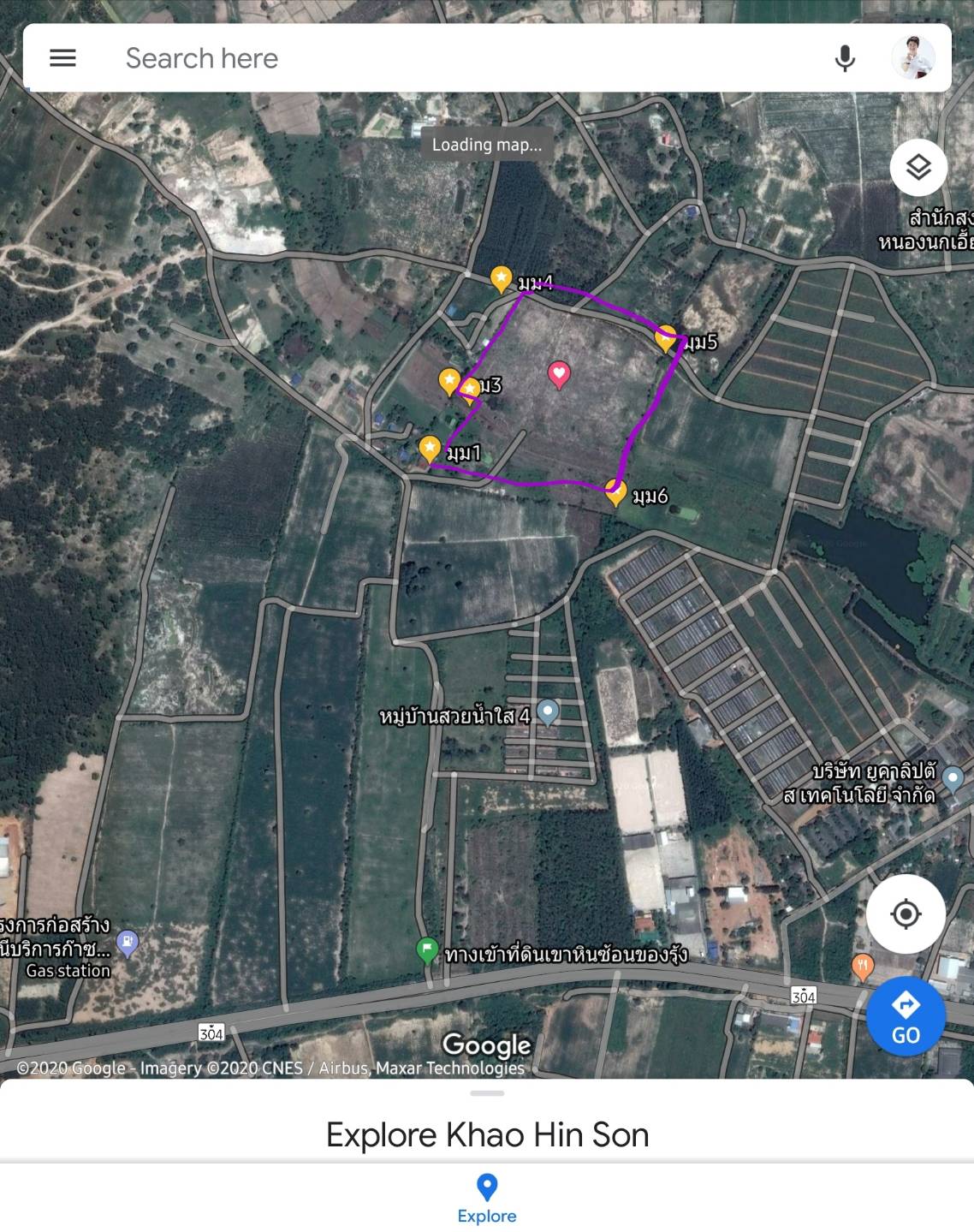
Task: Start voice search with the microphone
Action: (x=845, y=58)
